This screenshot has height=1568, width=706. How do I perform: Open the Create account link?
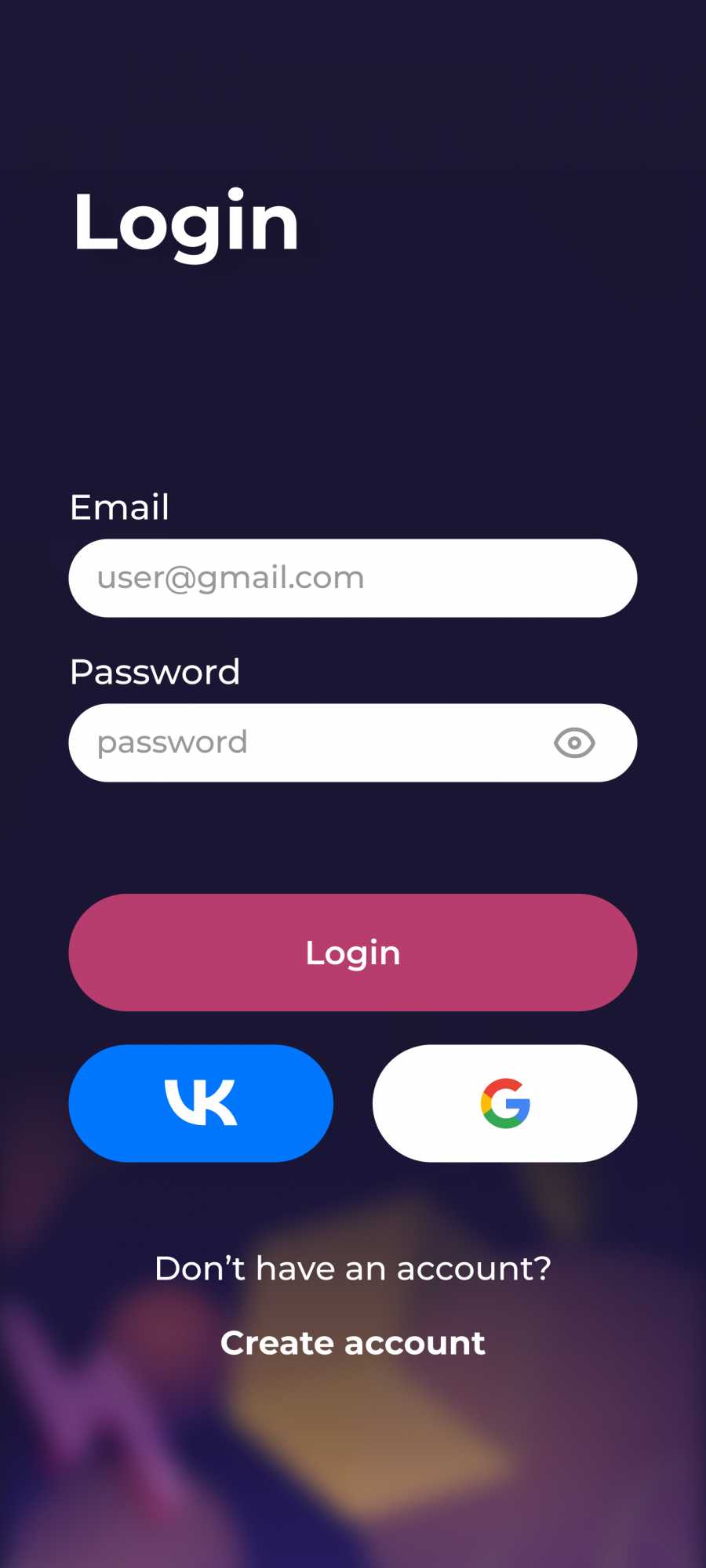click(353, 1343)
